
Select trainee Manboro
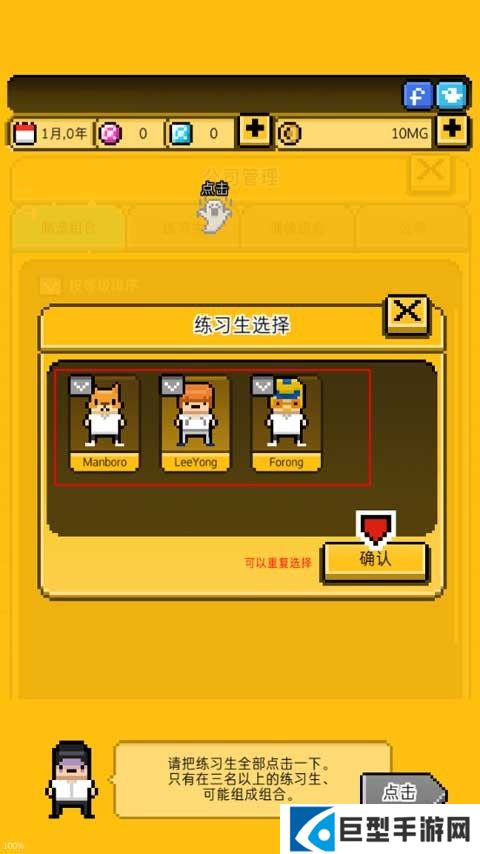tap(104, 423)
